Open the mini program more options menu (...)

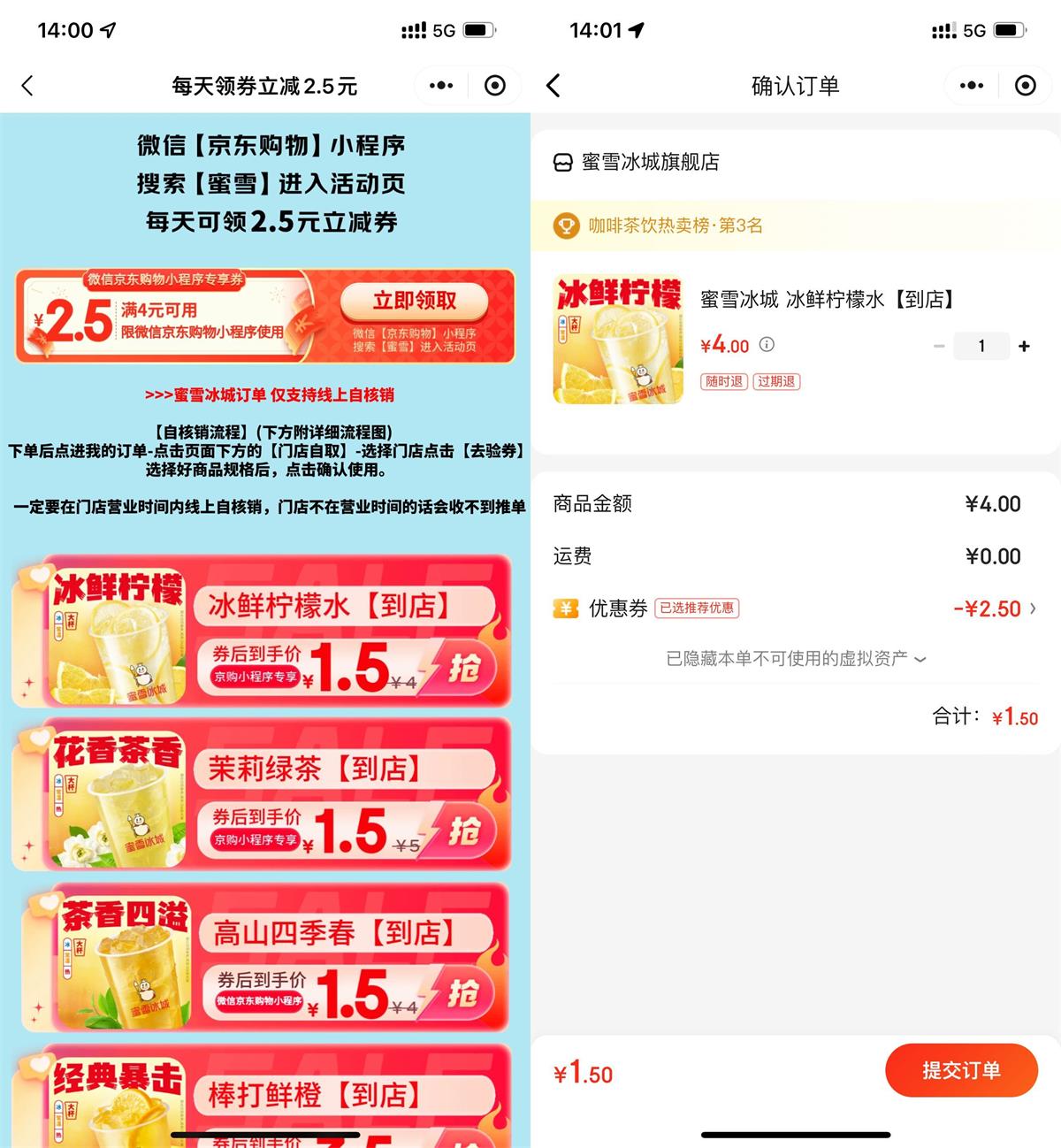[x=971, y=85]
